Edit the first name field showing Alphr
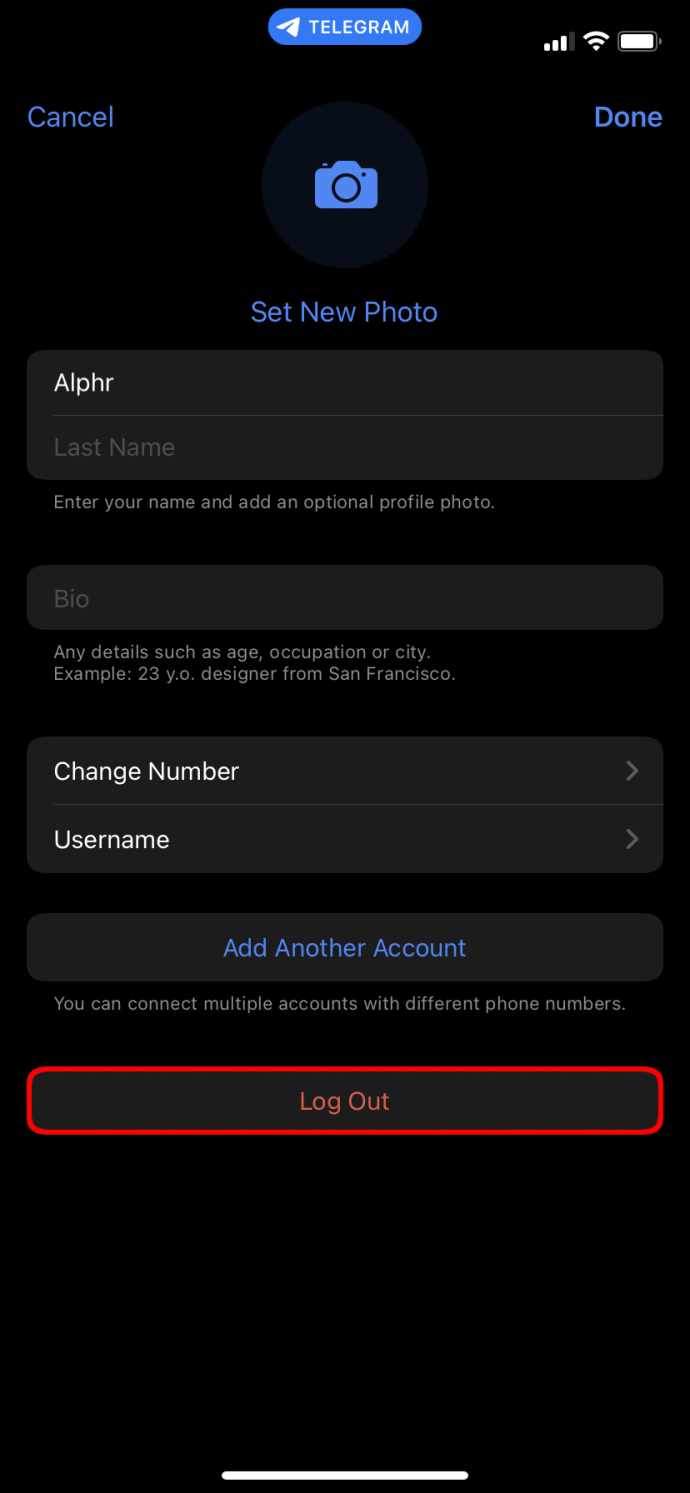The height and width of the screenshot is (1493, 690). click(345, 383)
